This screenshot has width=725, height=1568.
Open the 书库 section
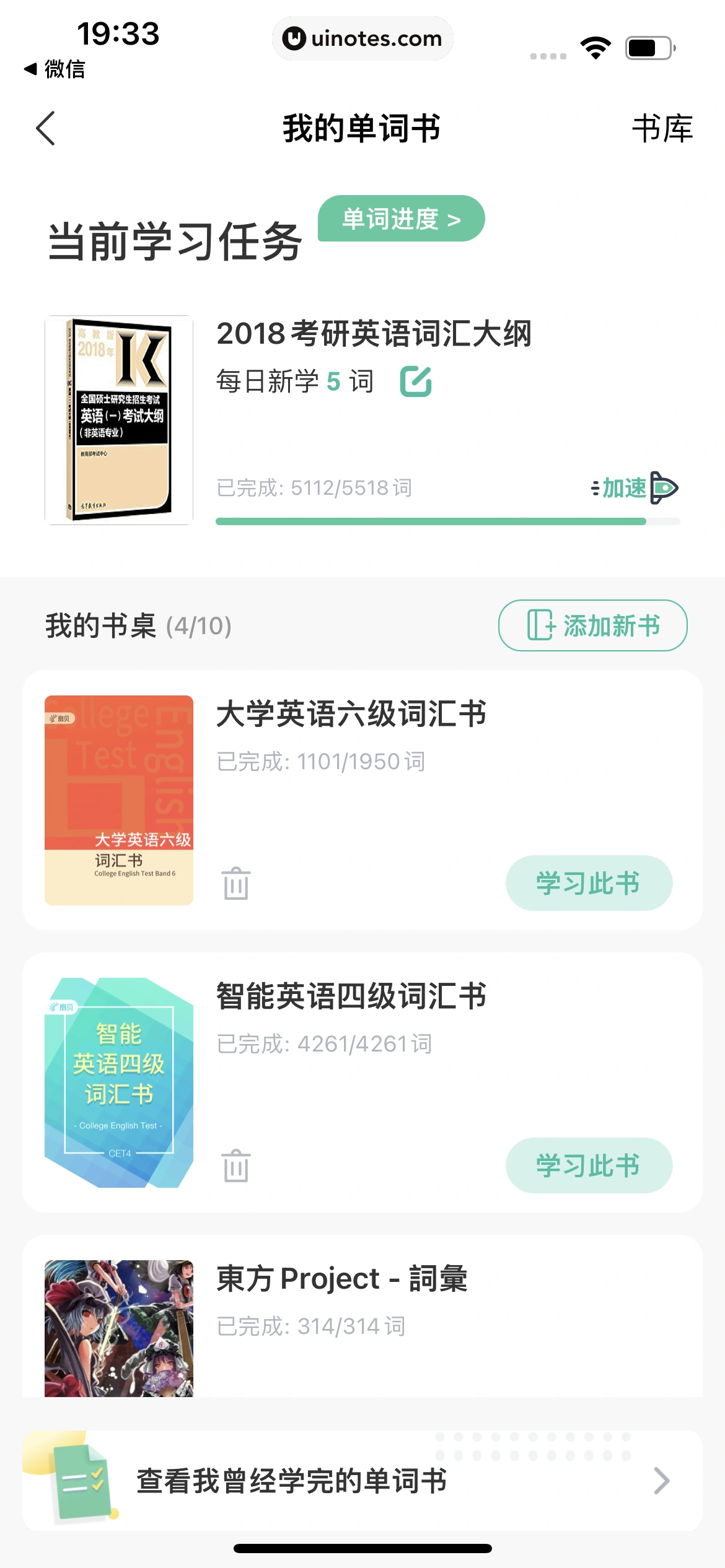pos(662,129)
